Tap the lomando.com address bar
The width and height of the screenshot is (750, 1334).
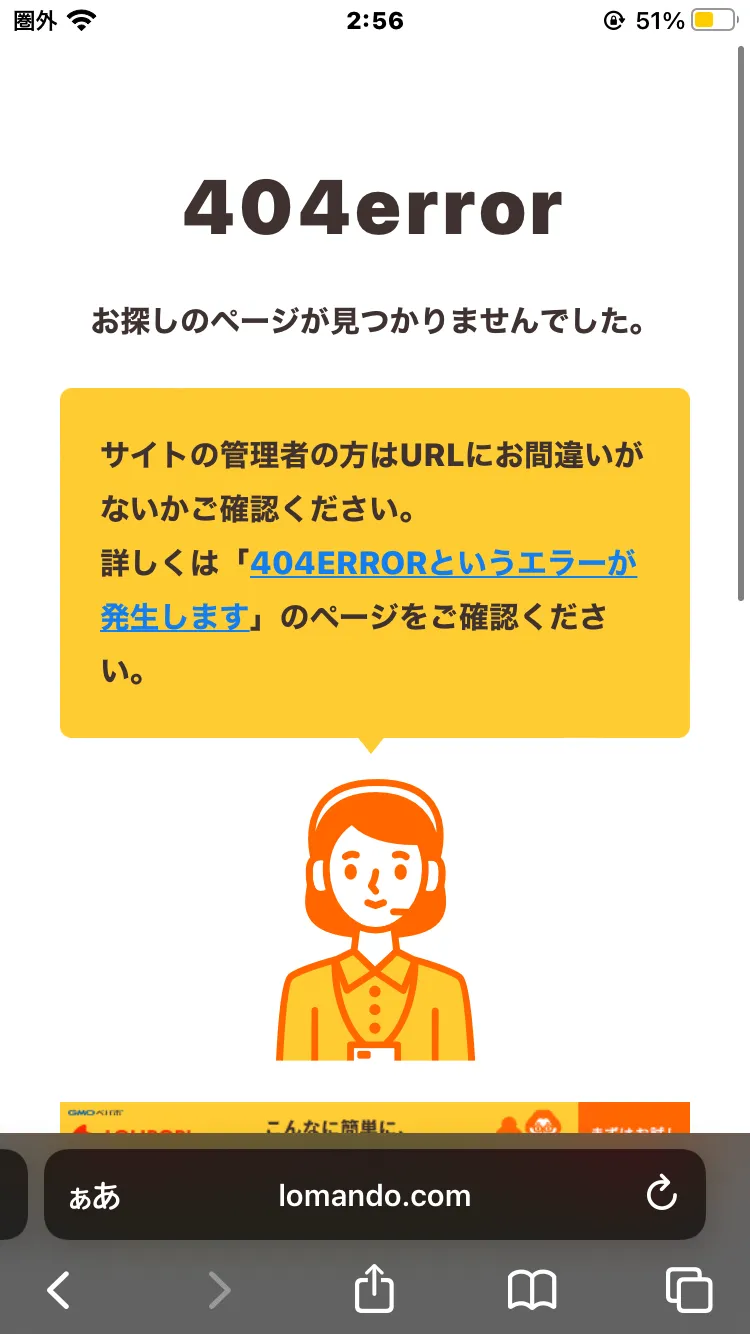click(x=374, y=1196)
